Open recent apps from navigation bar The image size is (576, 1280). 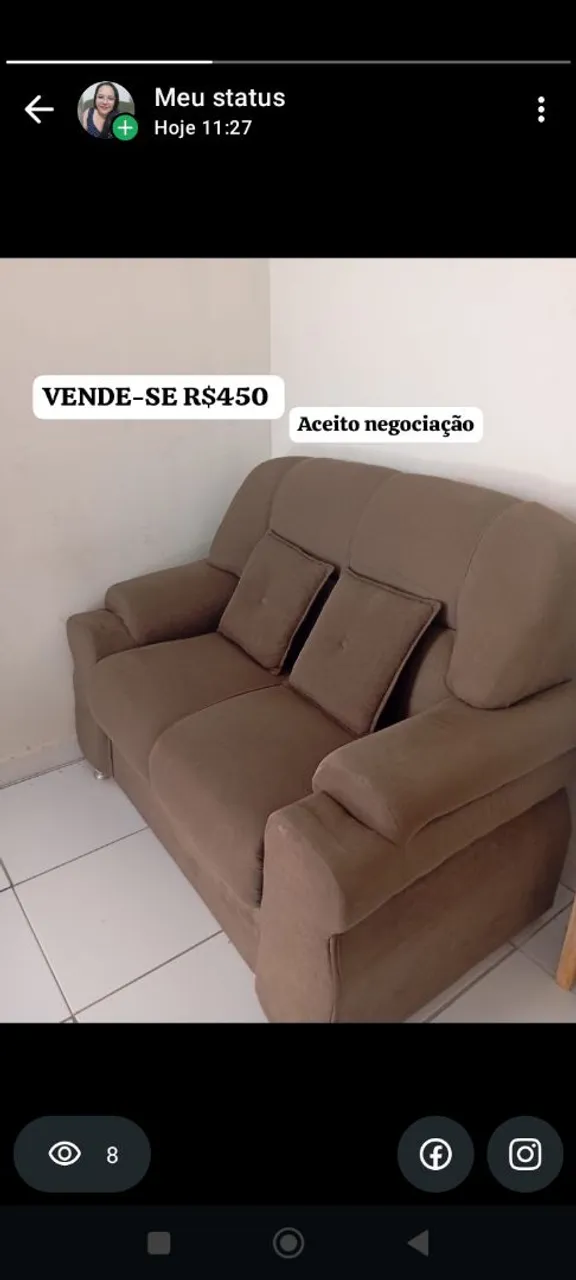point(159,1243)
